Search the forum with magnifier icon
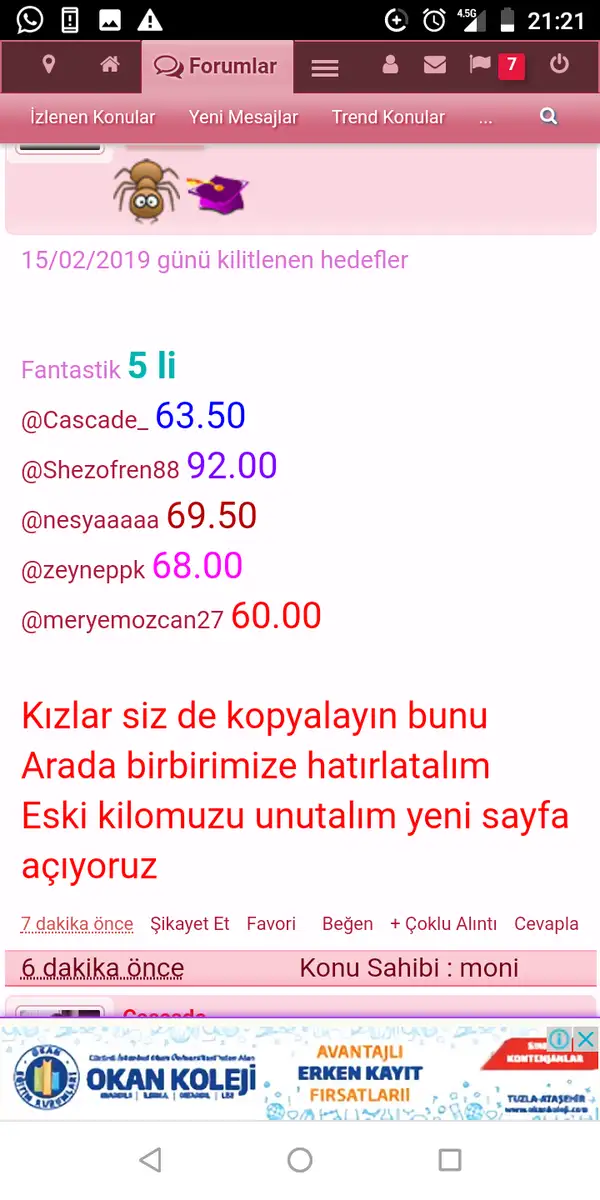Image resolution: width=600 pixels, height=1200 pixels. point(548,116)
